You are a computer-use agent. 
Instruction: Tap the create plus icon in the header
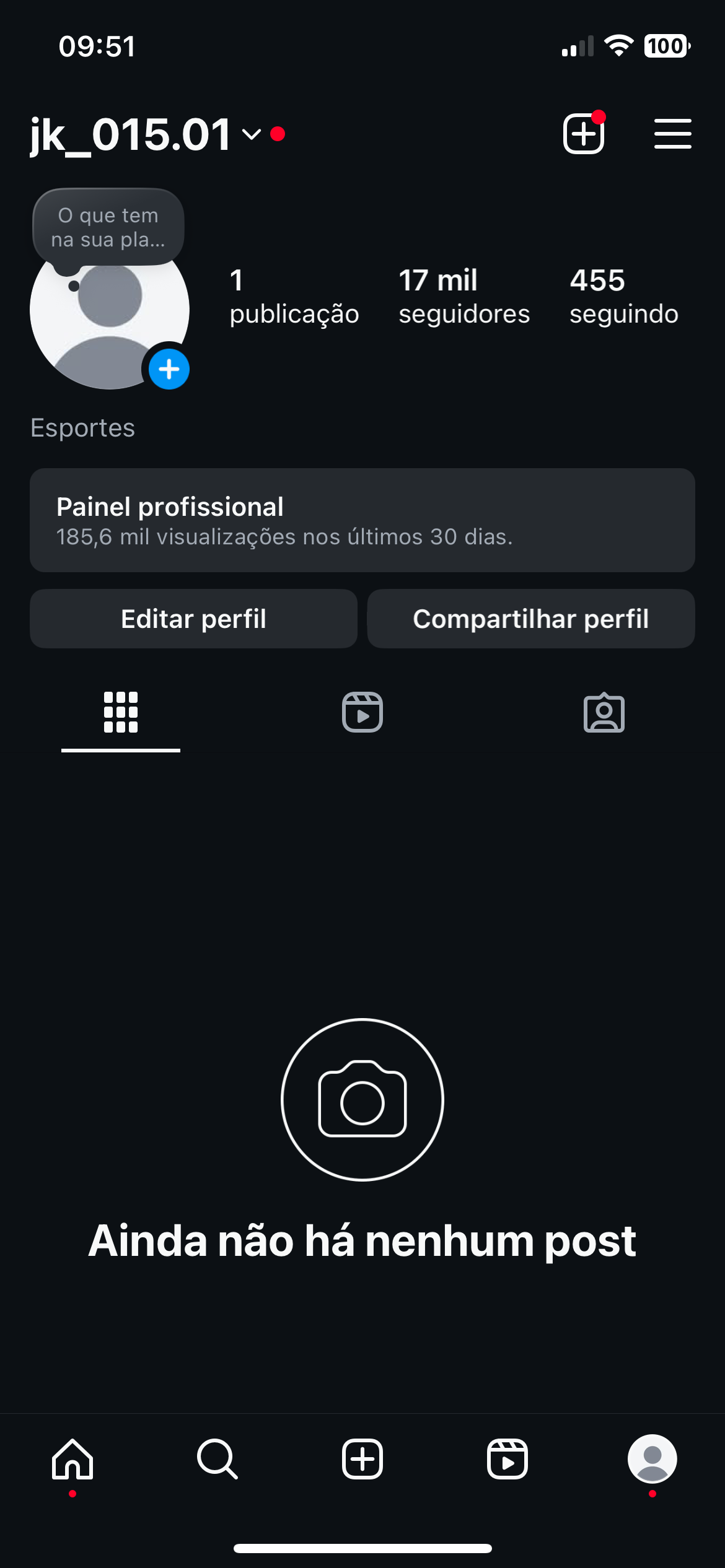[584, 133]
